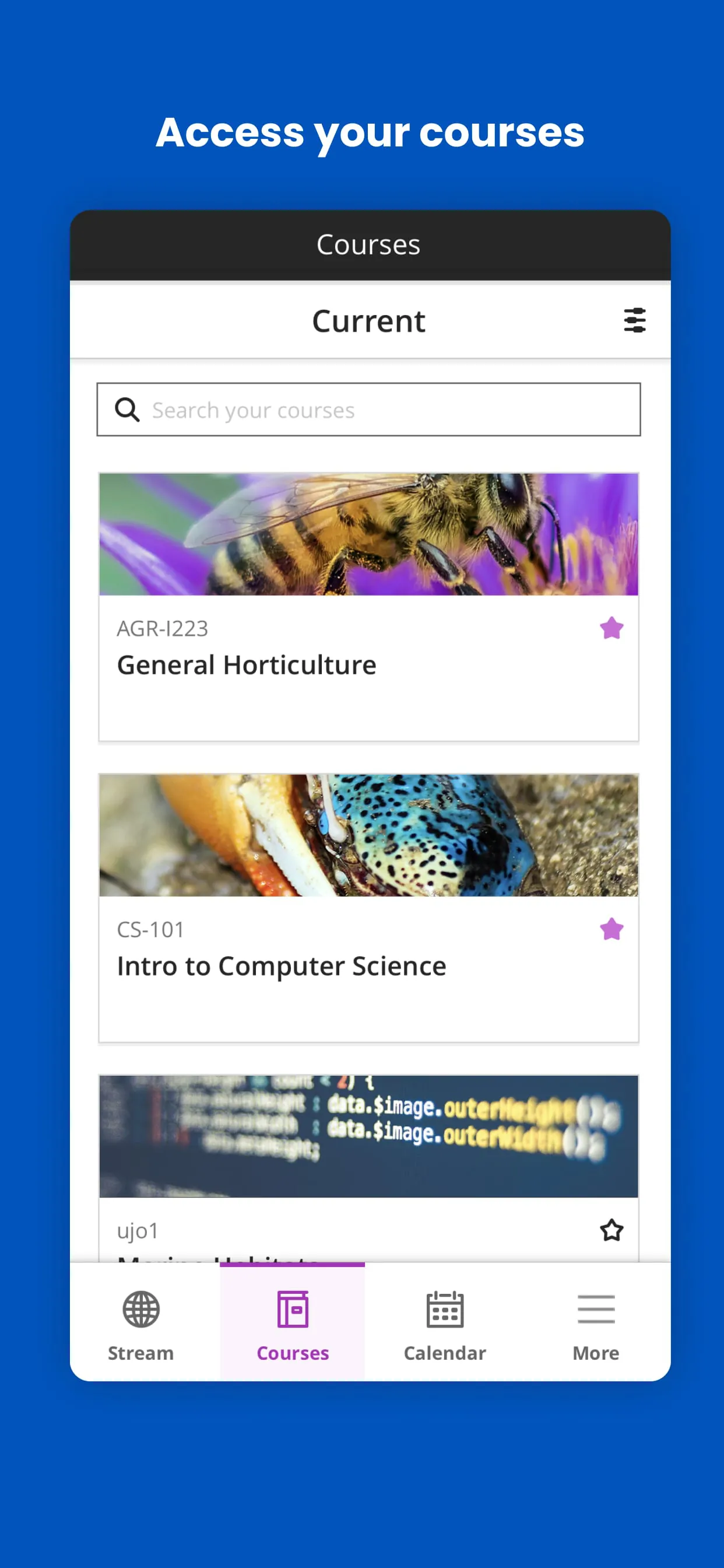This screenshot has width=724, height=1568.
Task: Click the search magnifier icon
Action: 127,409
